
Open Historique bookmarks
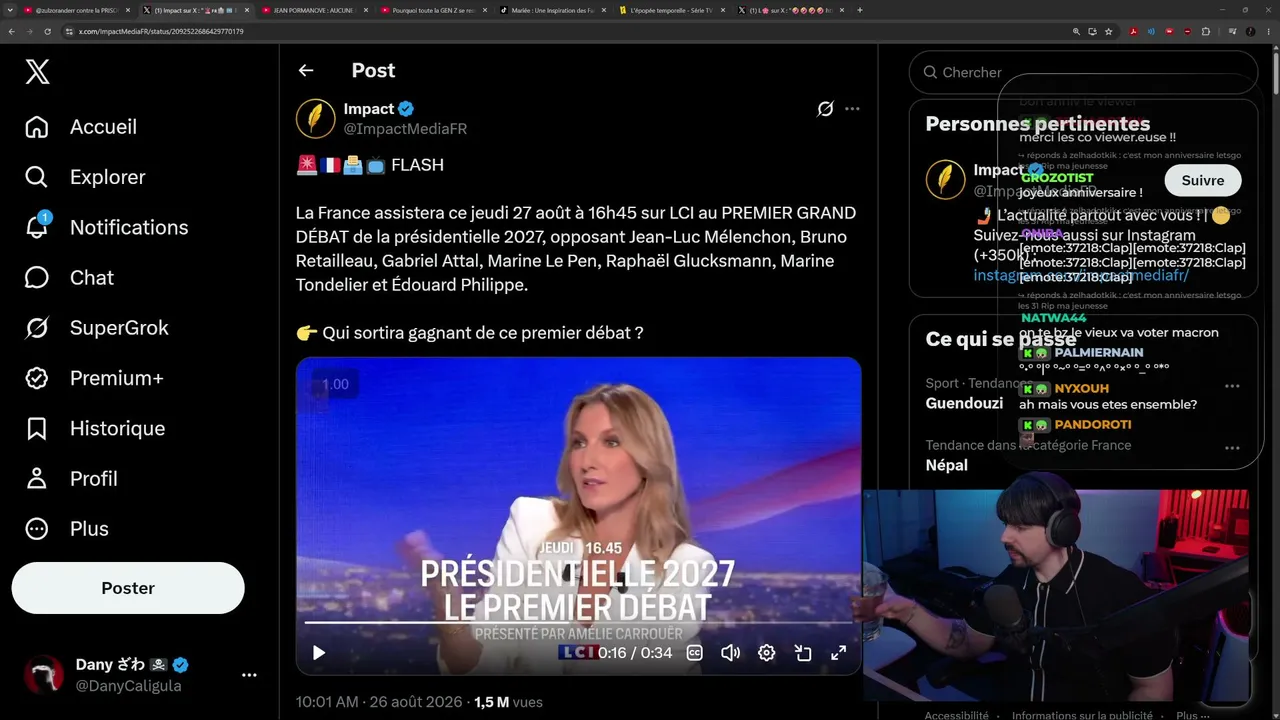click(x=95, y=428)
